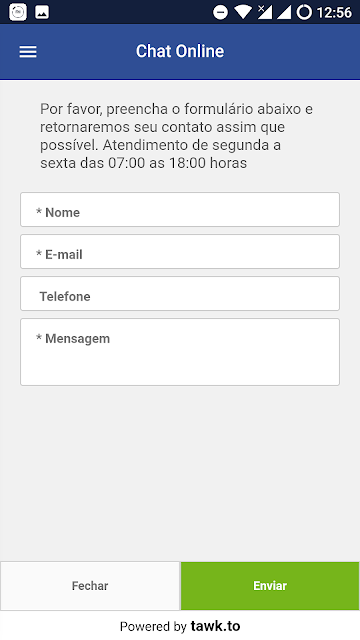Tap Fechar to close the chat form
Image resolution: width=360 pixels, height=640 pixels.
tap(90, 586)
